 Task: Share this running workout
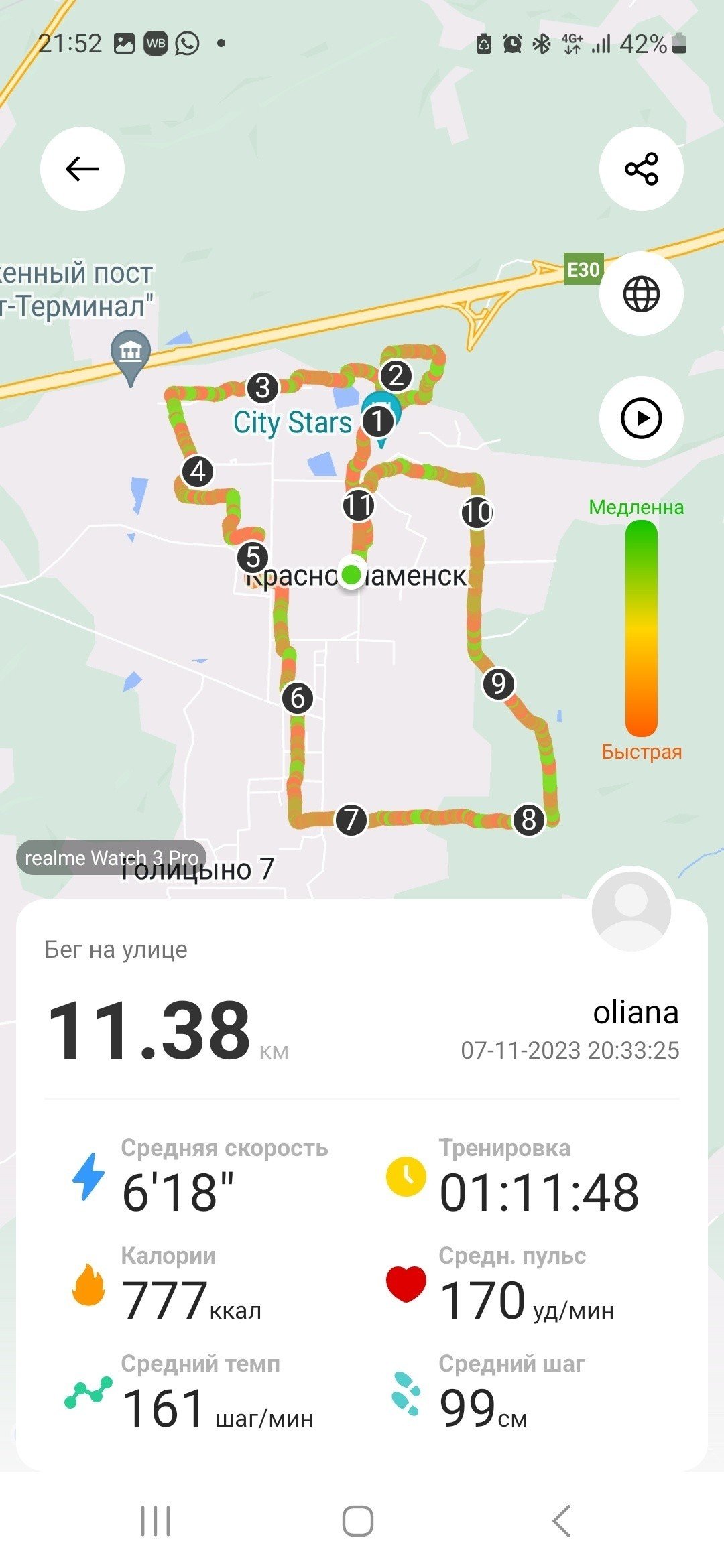(x=642, y=169)
